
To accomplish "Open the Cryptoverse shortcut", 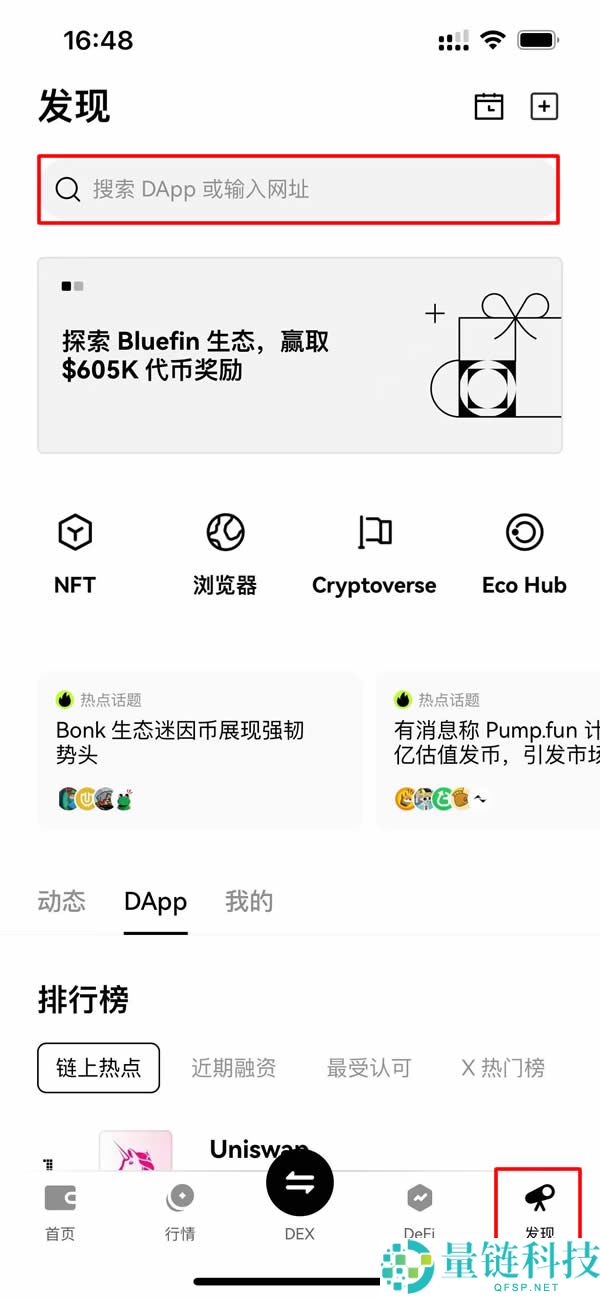I will tap(374, 553).
